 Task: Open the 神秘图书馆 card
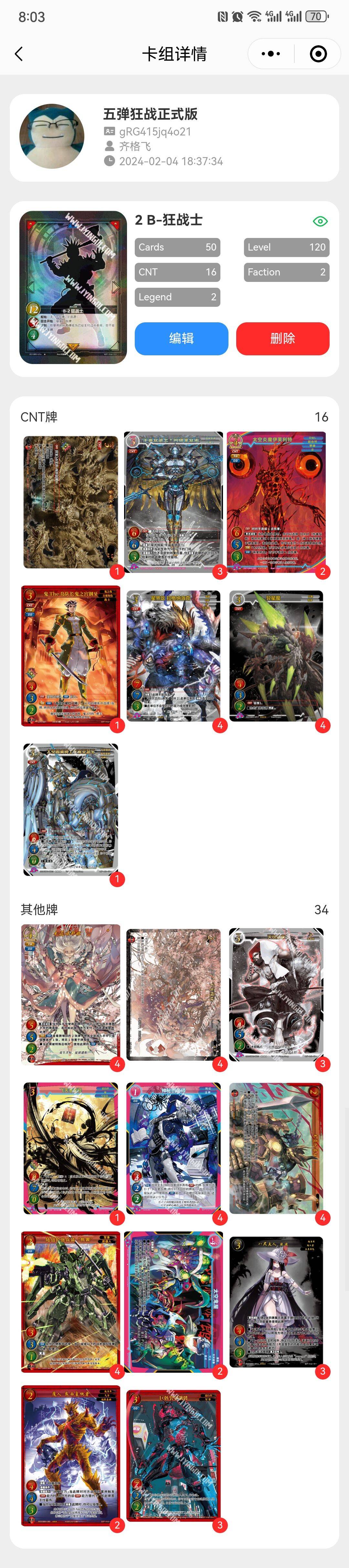pyautogui.click(x=173, y=1148)
